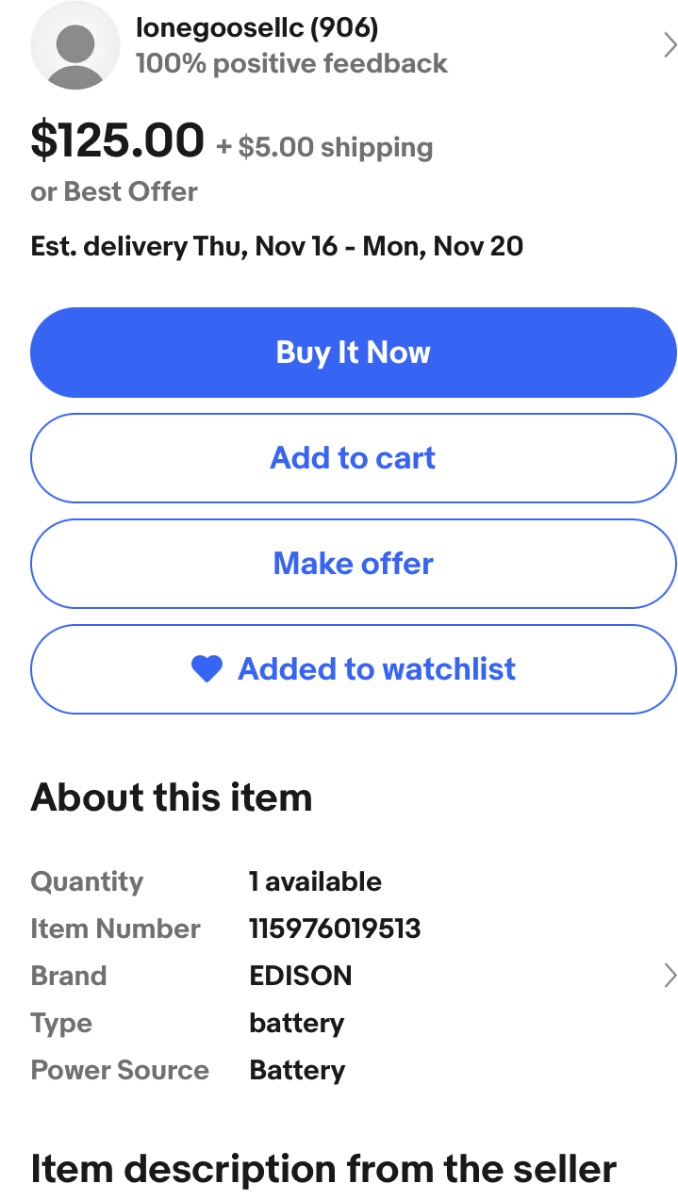678x1200 pixels.
Task: Add this item to cart
Action: tap(353, 458)
